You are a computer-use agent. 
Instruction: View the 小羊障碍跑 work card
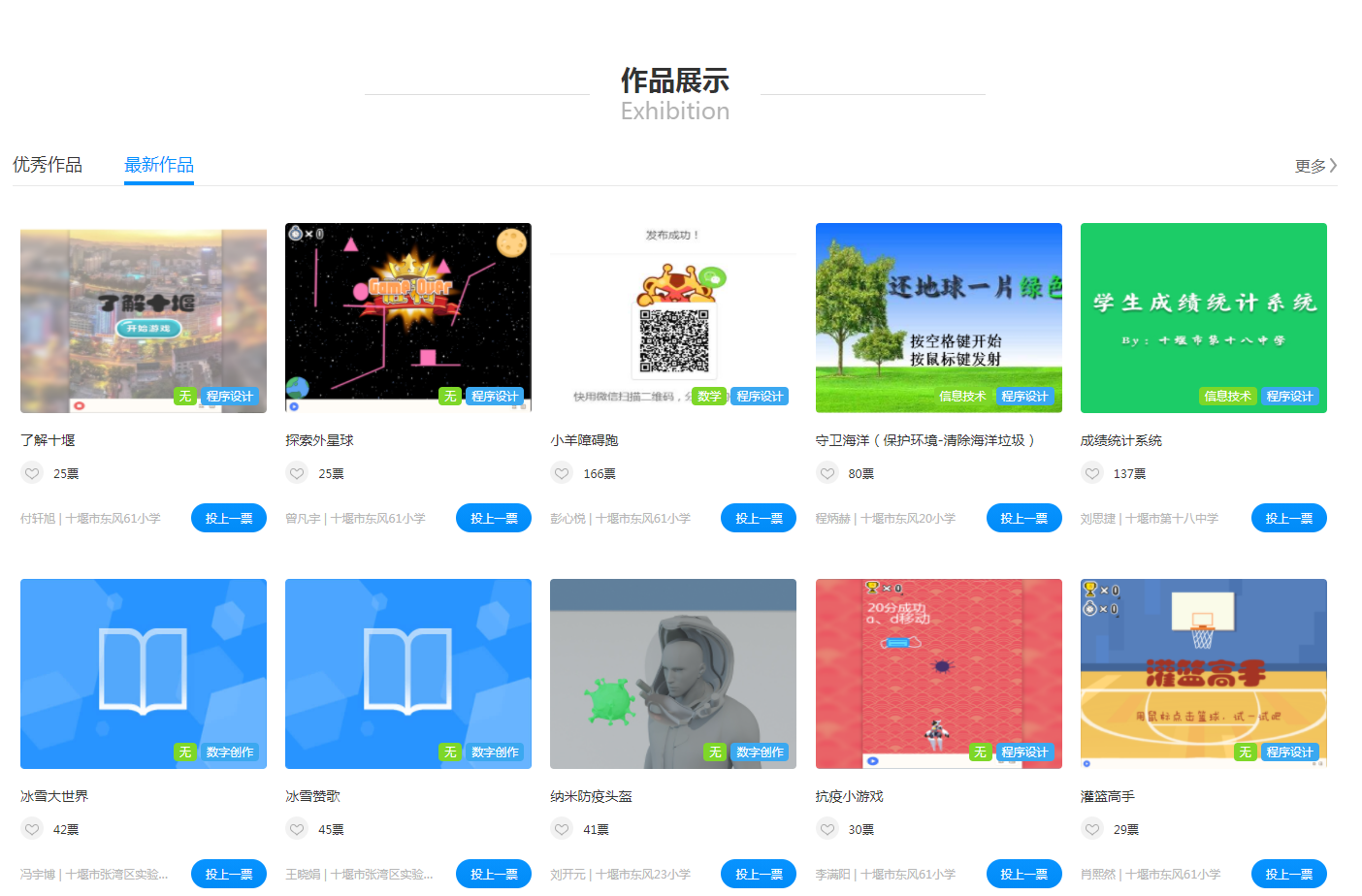point(673,318)
